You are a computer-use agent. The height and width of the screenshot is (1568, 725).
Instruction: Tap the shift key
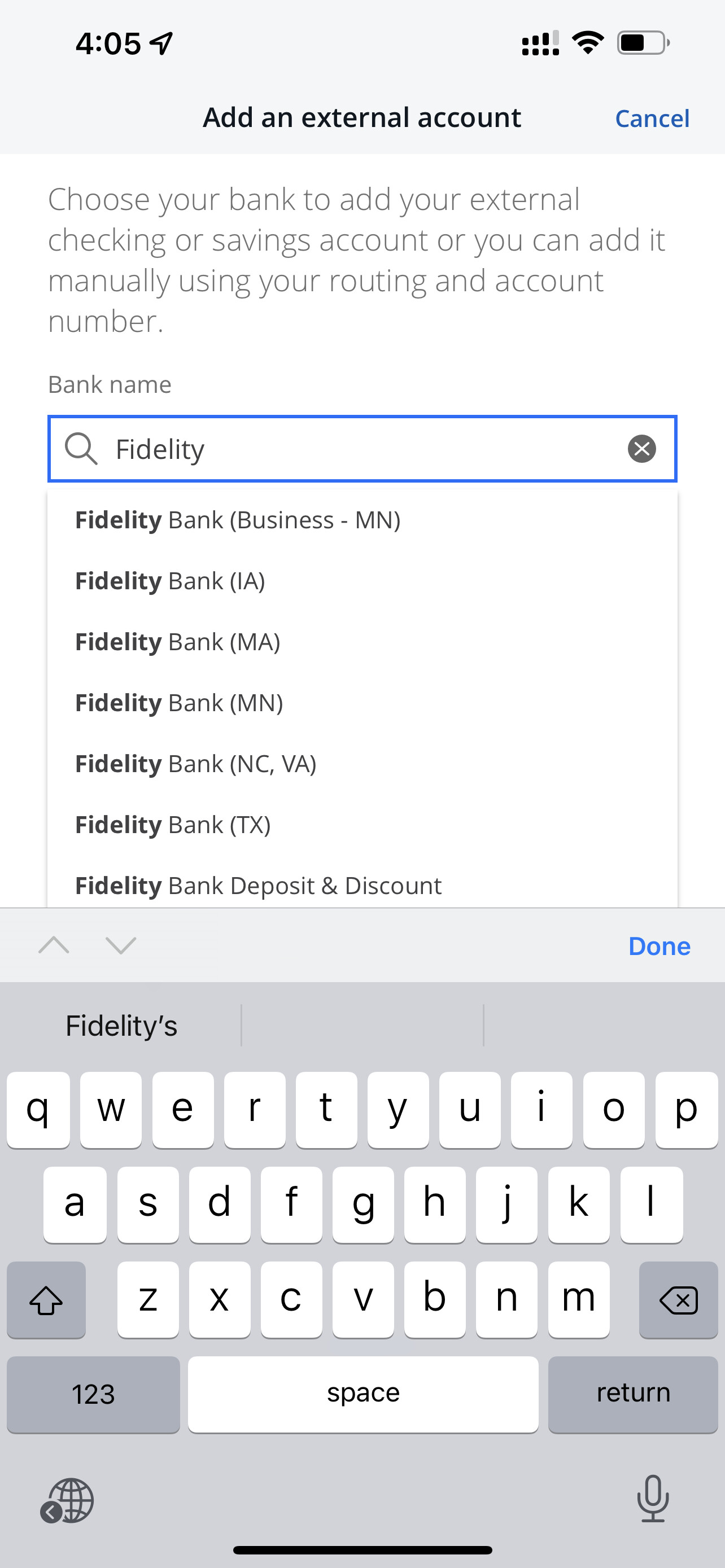tap(46, 1300)
